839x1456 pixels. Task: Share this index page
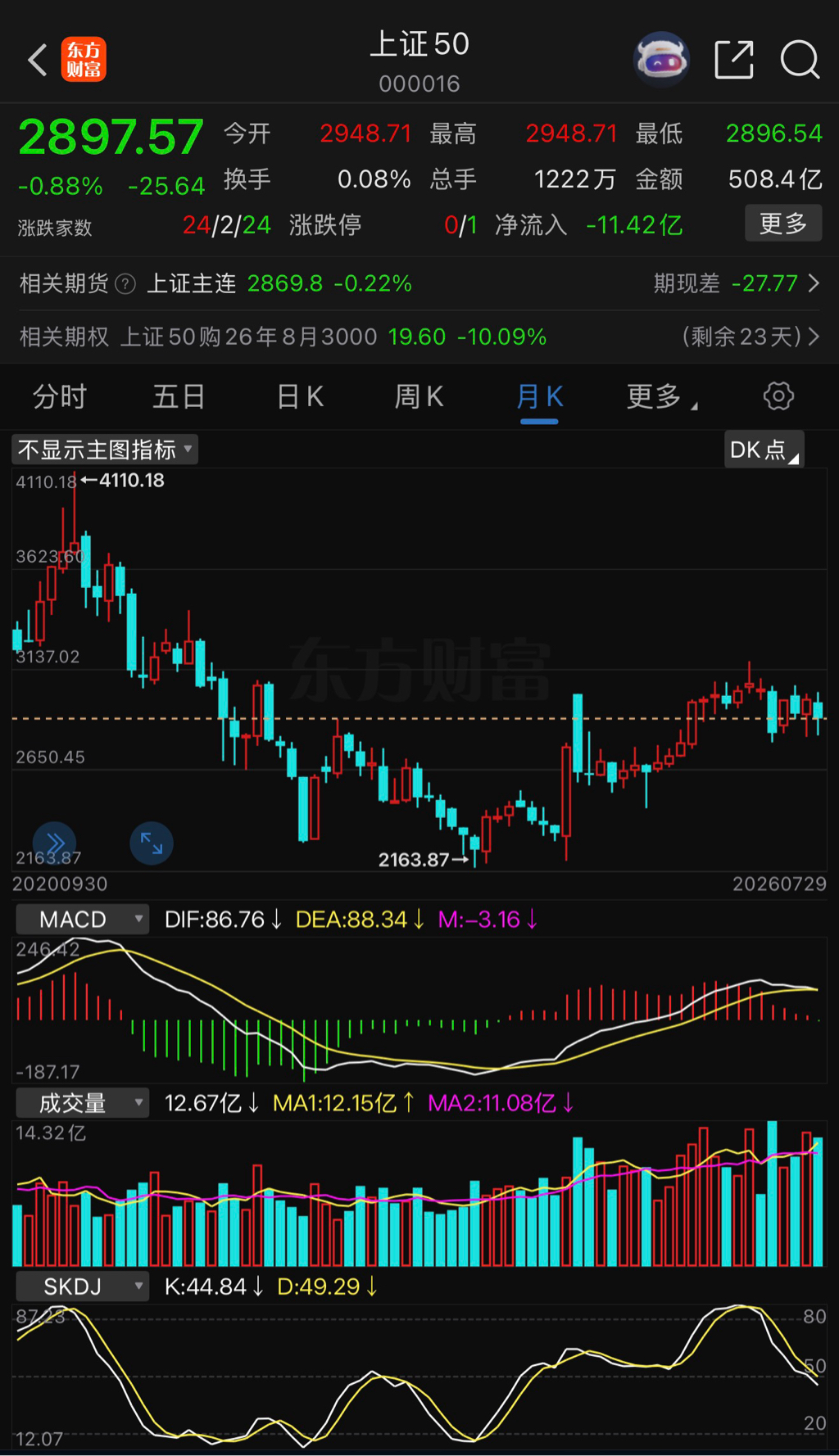pos(733,60)
